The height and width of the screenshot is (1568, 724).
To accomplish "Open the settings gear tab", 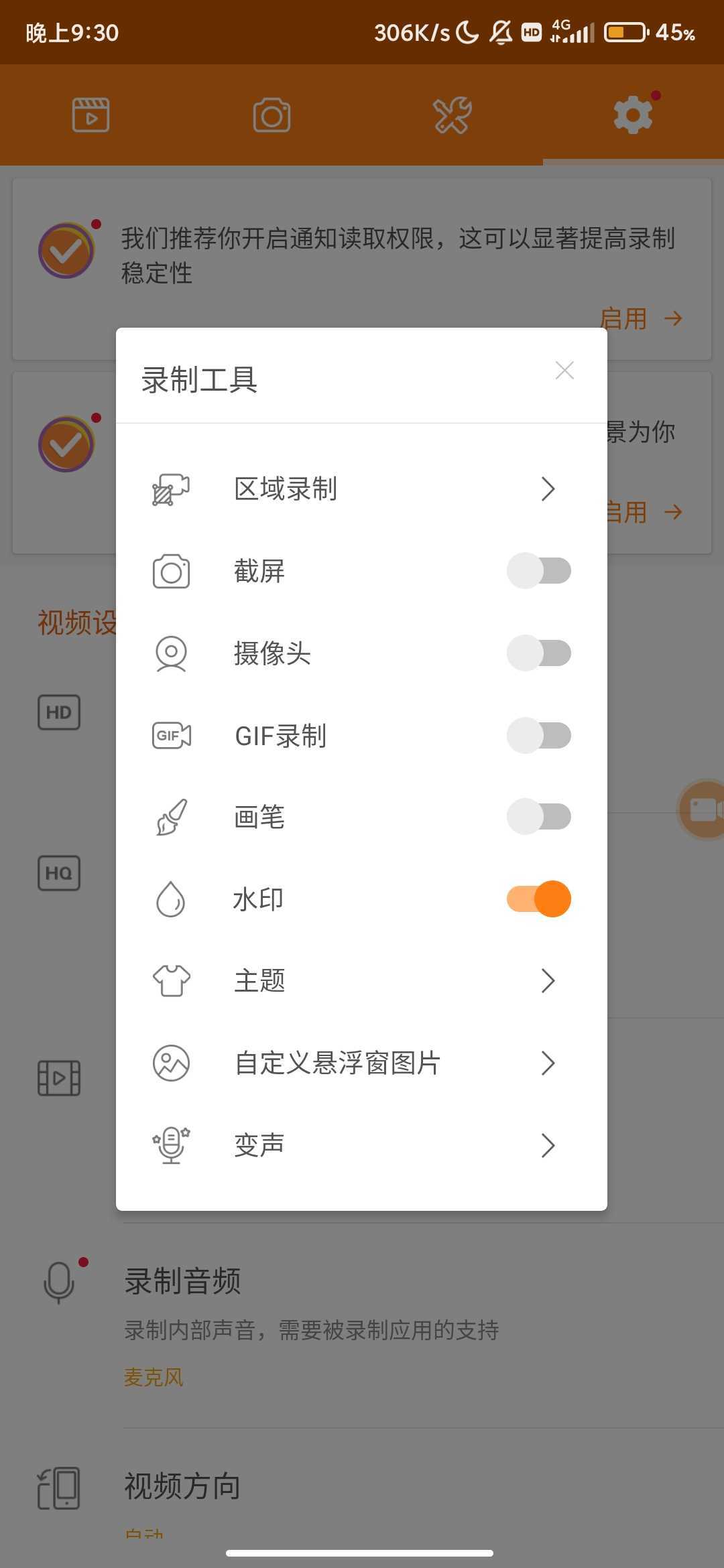I will 633,114.
